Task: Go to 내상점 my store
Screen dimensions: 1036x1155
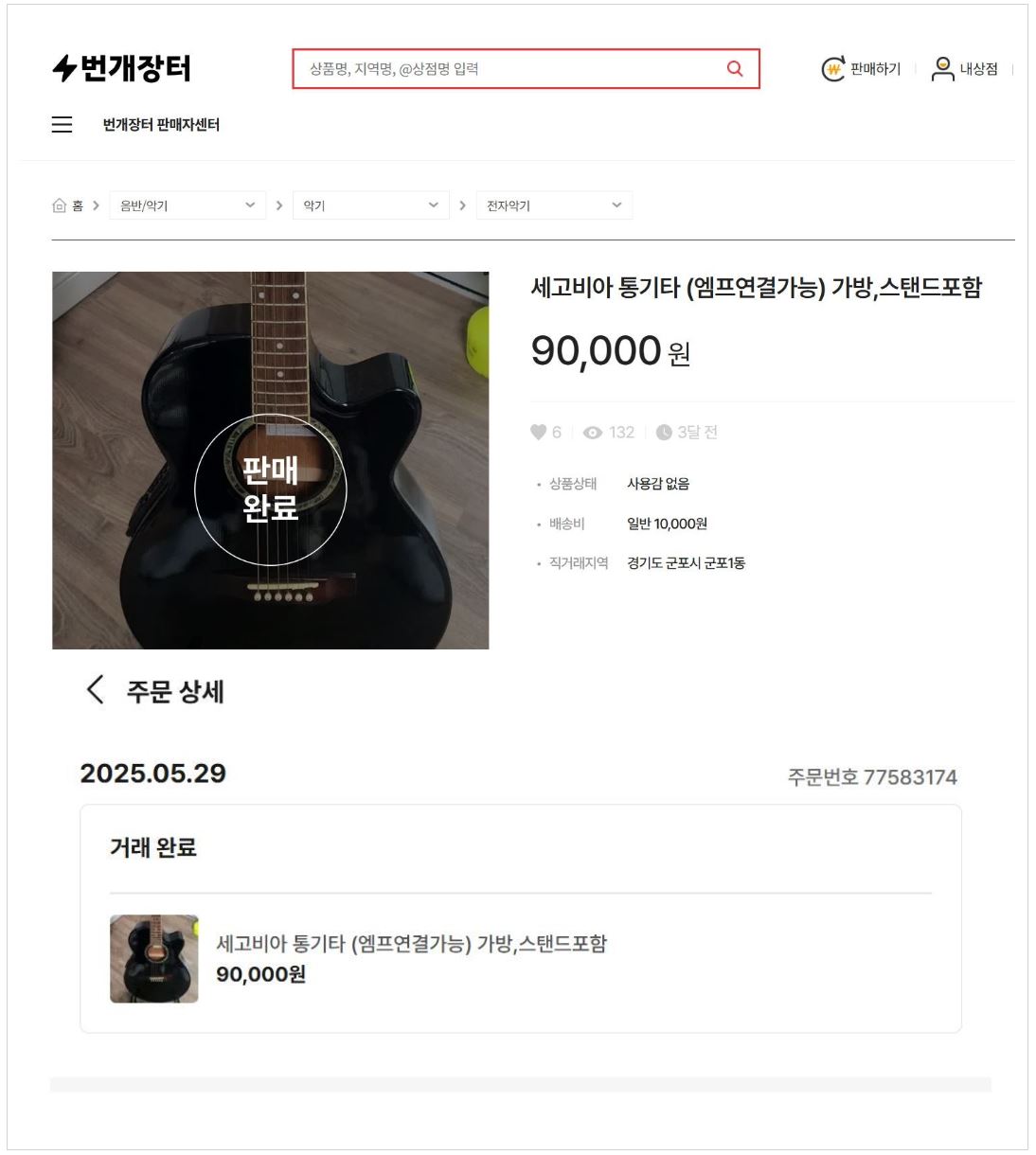Action: [x=965, y=69]
